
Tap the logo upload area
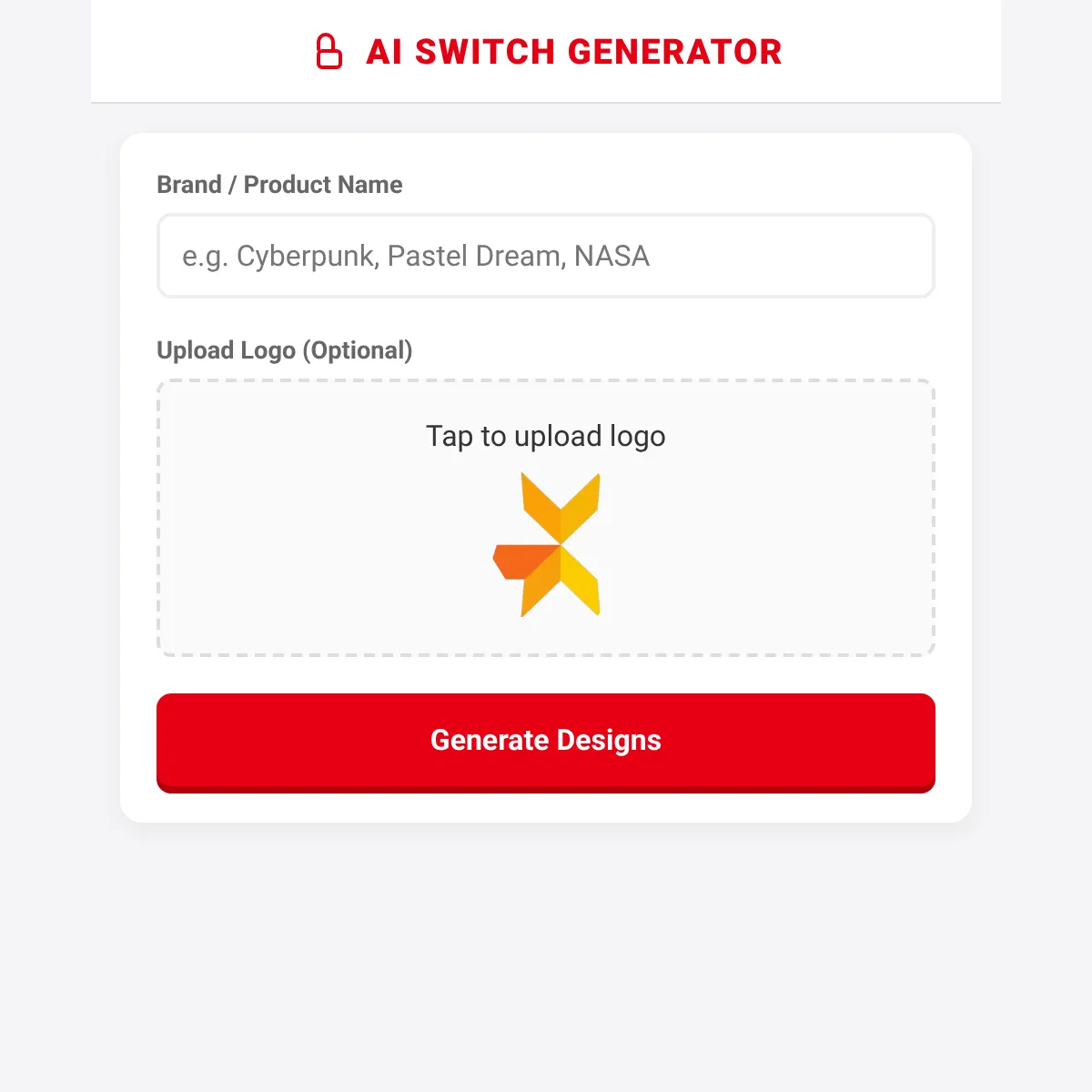click(546, 518)
